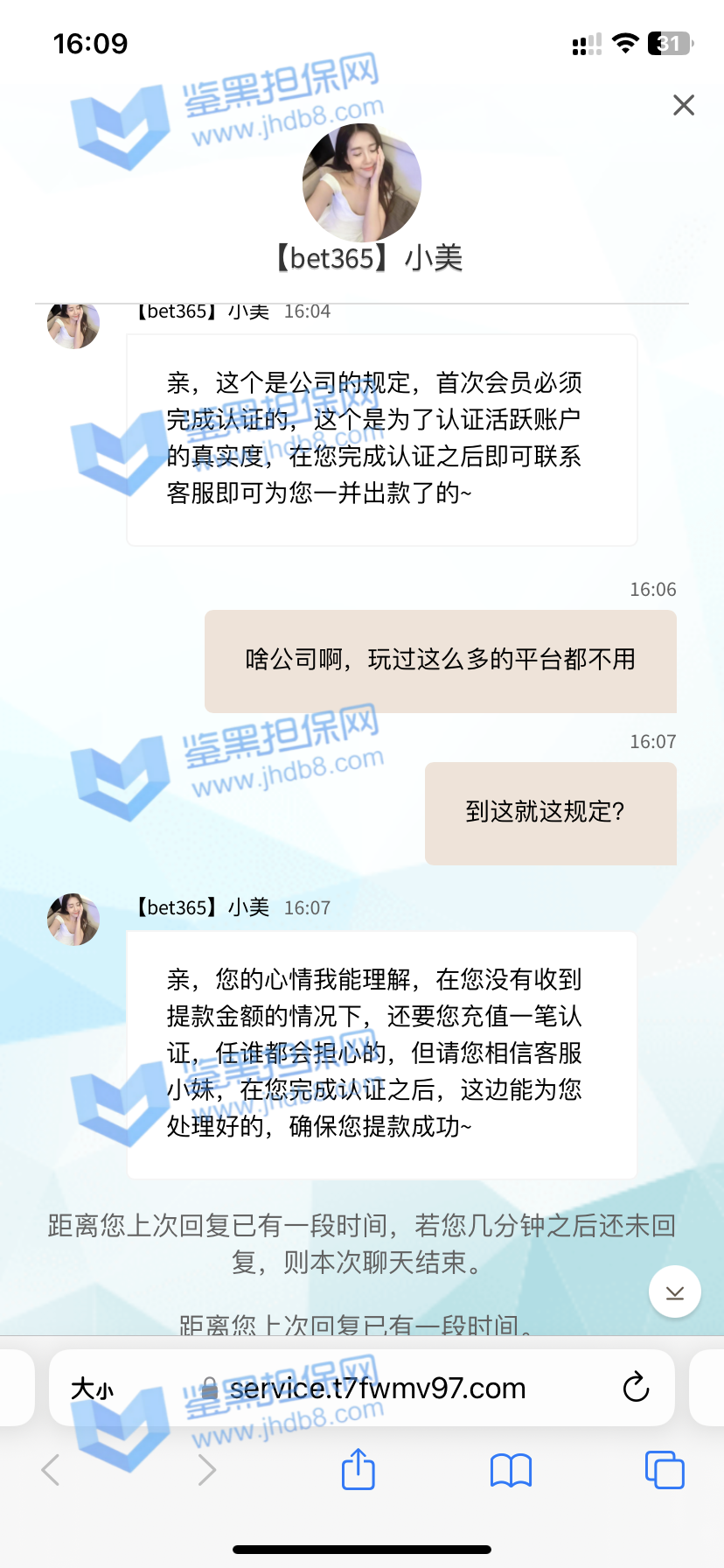Jump to the latest message in chat

coord(674,1291)
